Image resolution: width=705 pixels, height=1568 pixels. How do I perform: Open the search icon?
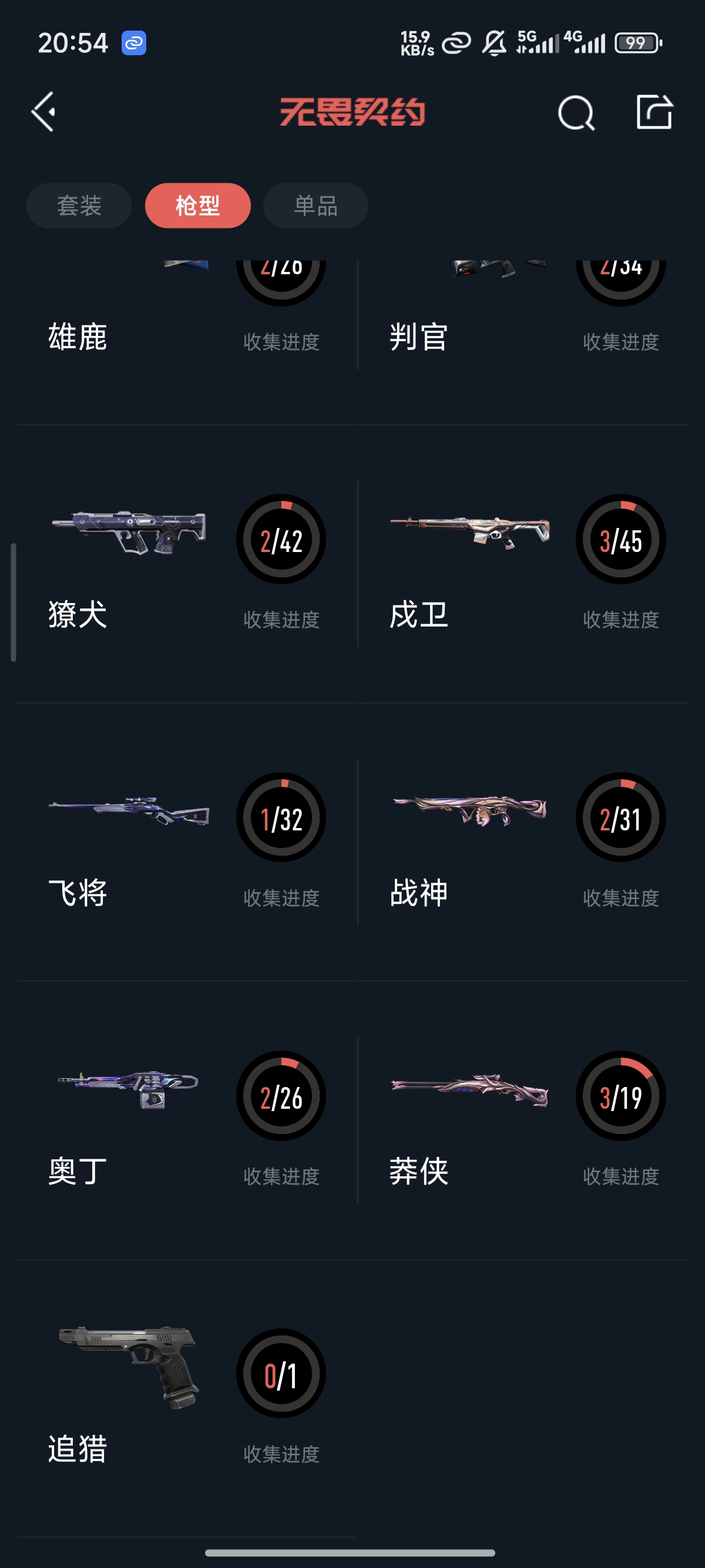575,113
